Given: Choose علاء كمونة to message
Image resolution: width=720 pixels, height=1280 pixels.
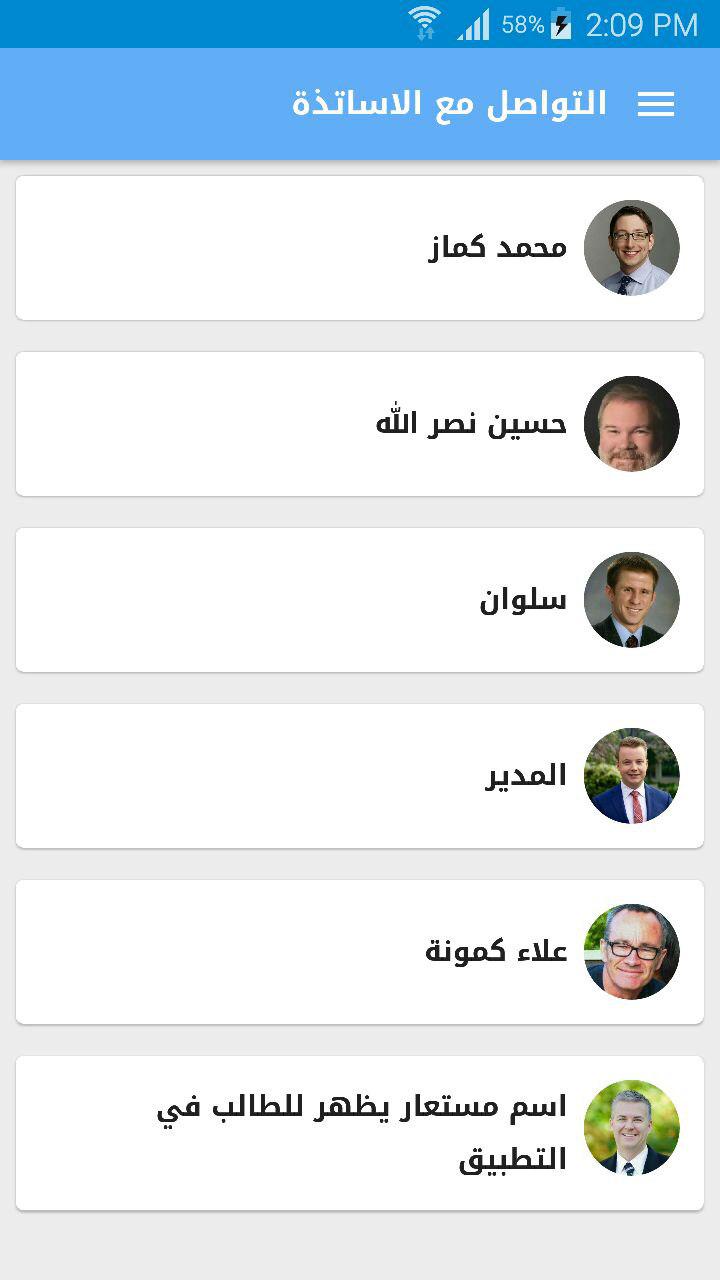Looking at the screenshot, I should click(360, 952).
